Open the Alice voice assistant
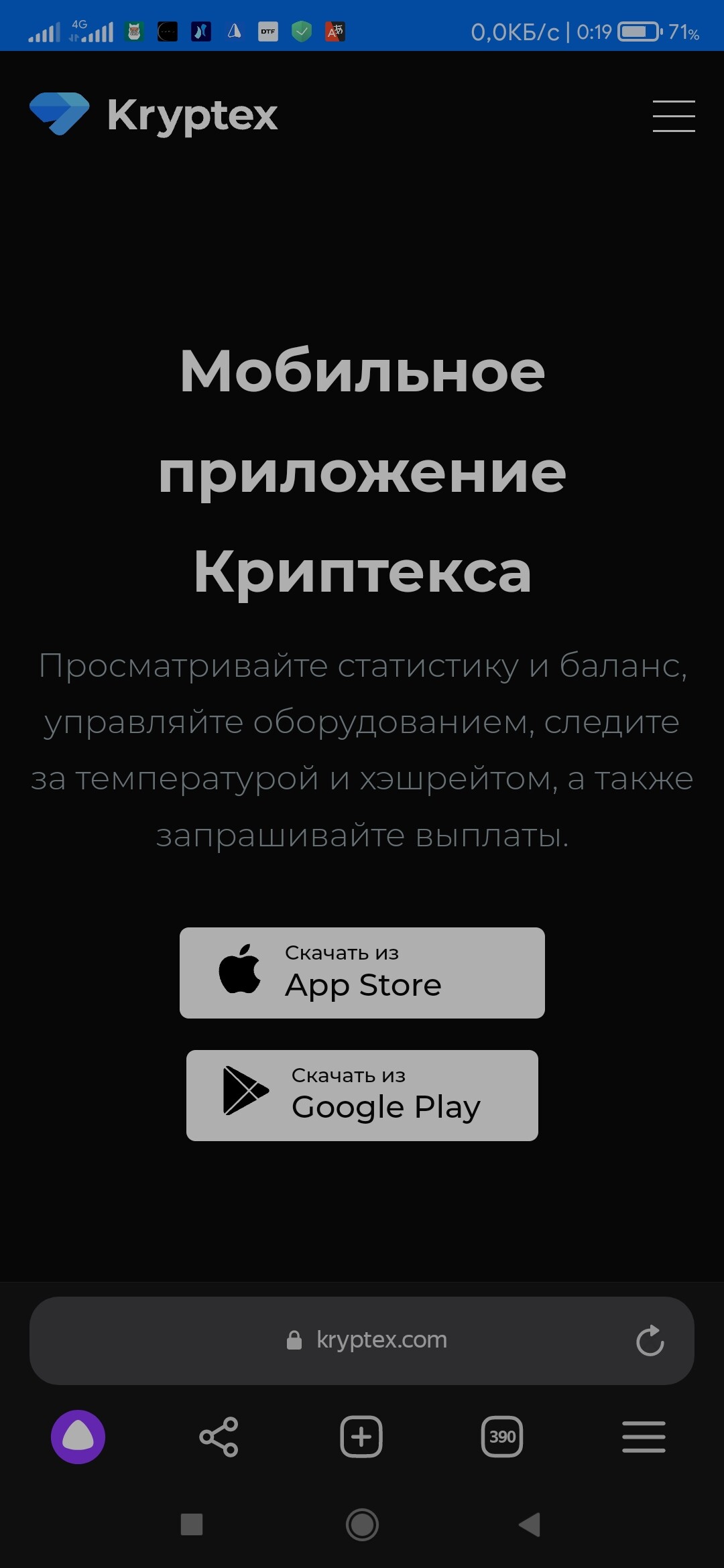 (x=78, y=1437)
